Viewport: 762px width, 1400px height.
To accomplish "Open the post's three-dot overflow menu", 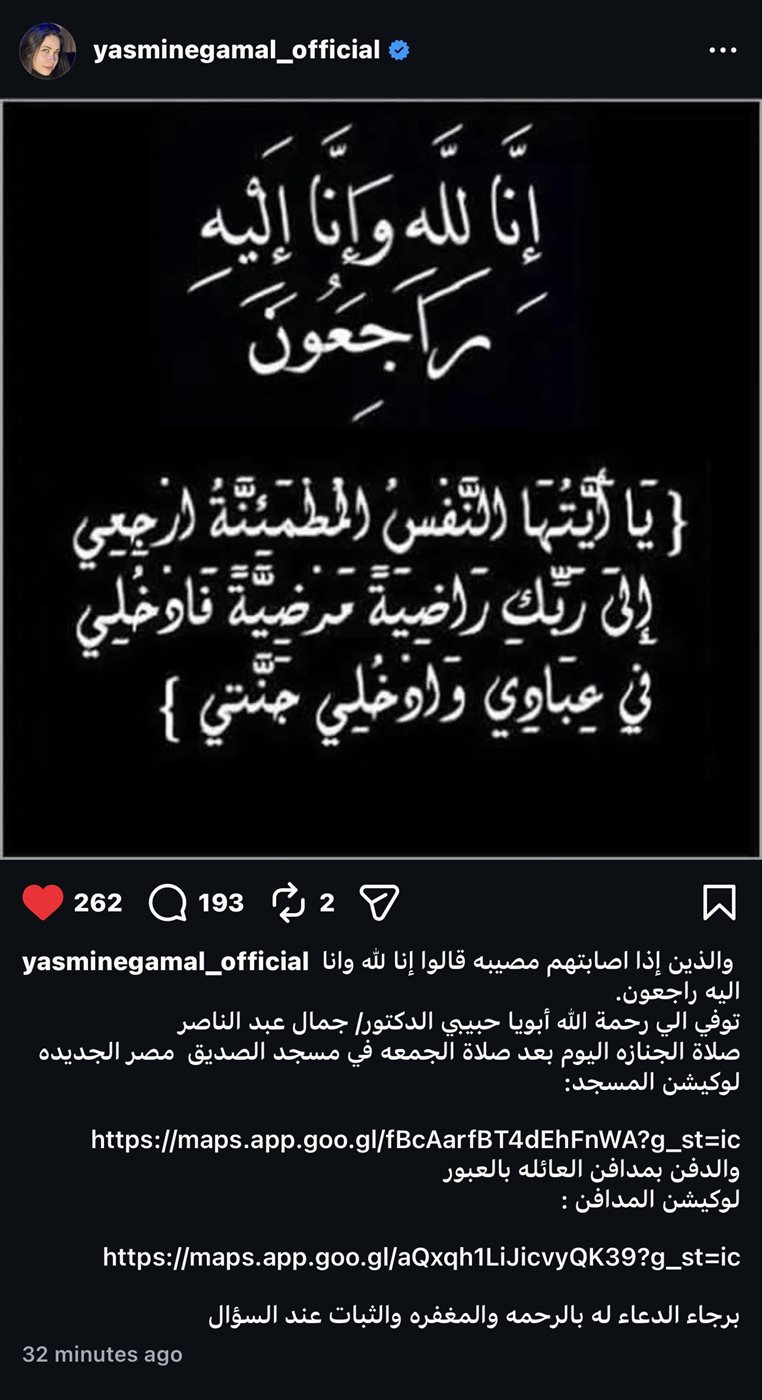I will point(722,51).
